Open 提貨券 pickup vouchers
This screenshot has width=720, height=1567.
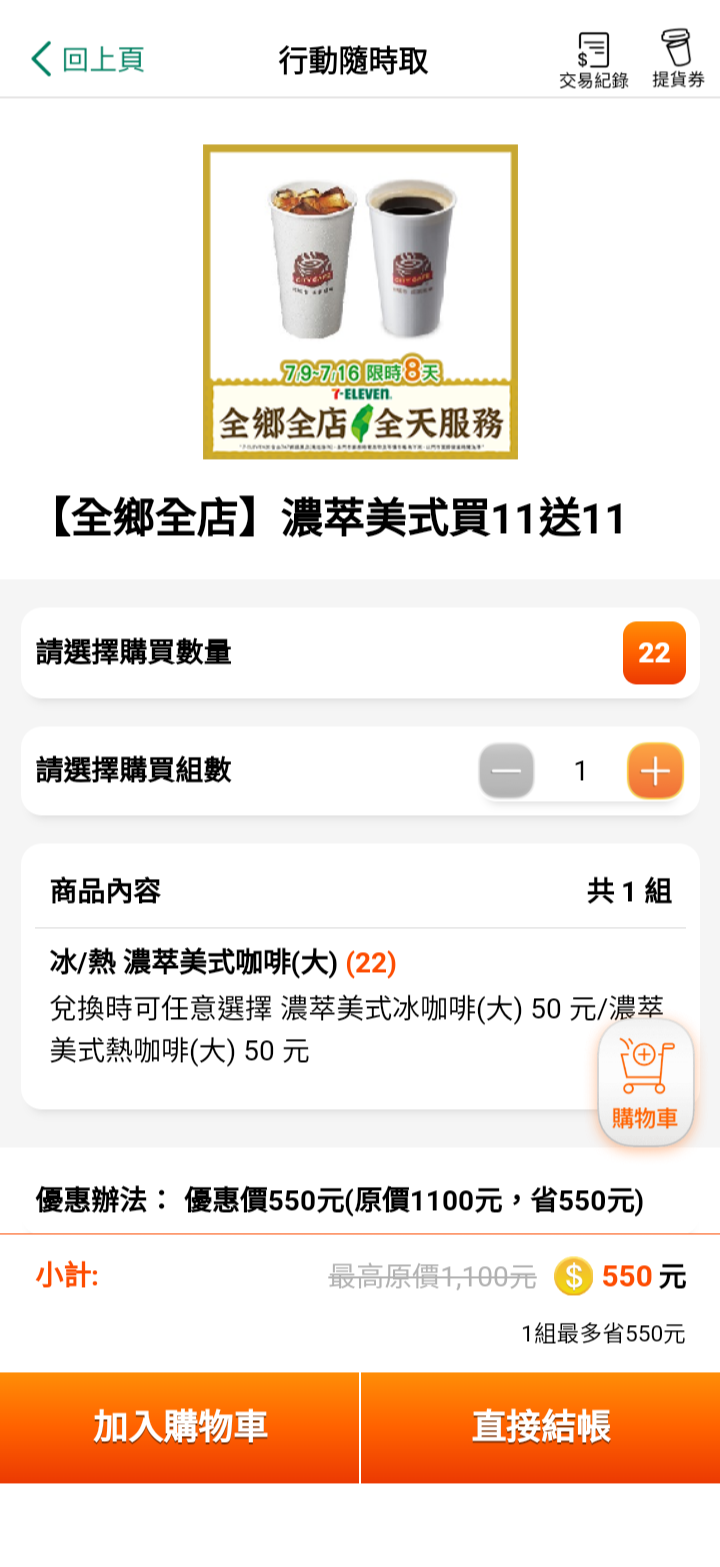tap(678, 59)
